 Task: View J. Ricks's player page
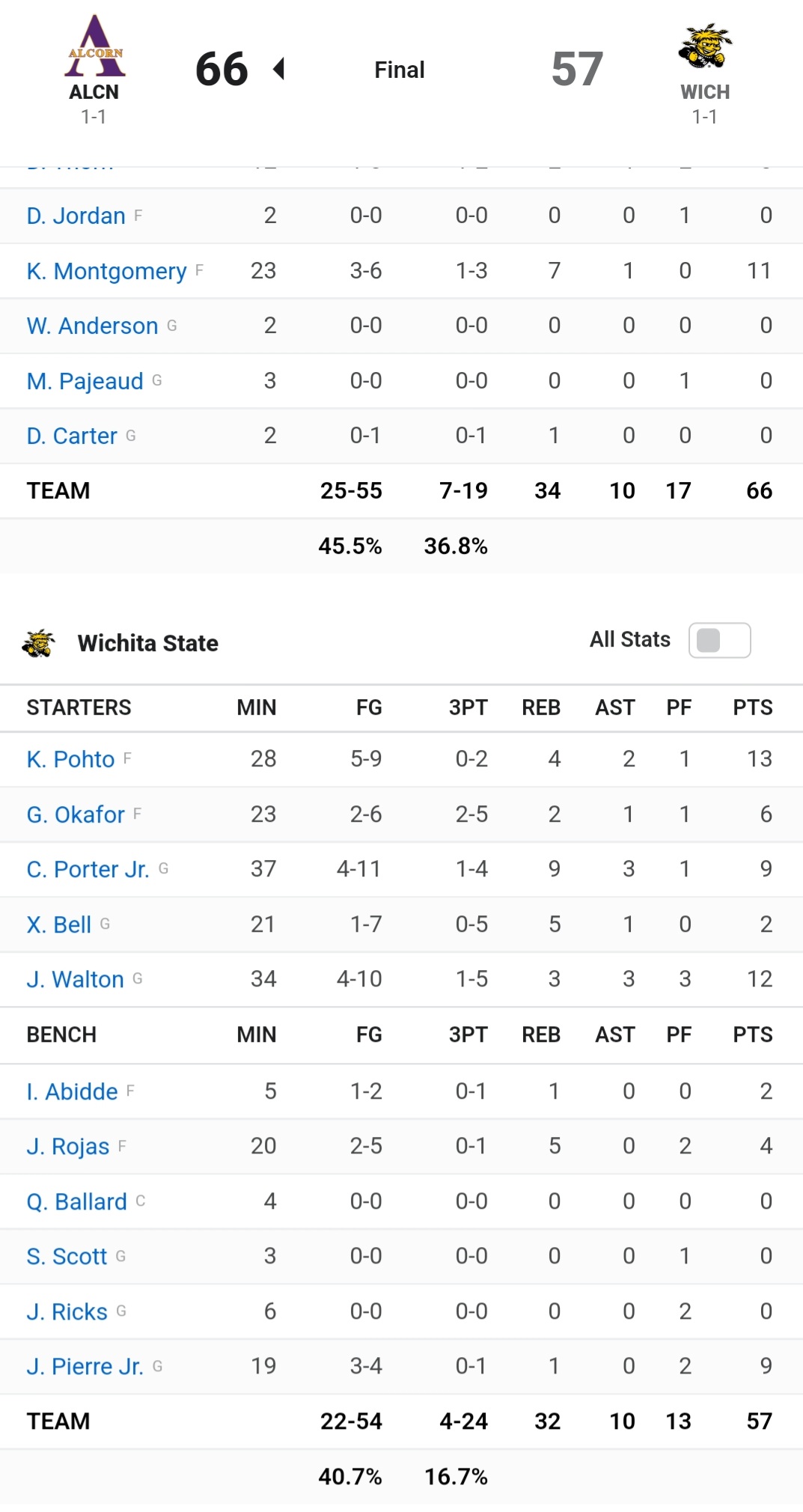pyautogui.click(x=67, y=1311)
